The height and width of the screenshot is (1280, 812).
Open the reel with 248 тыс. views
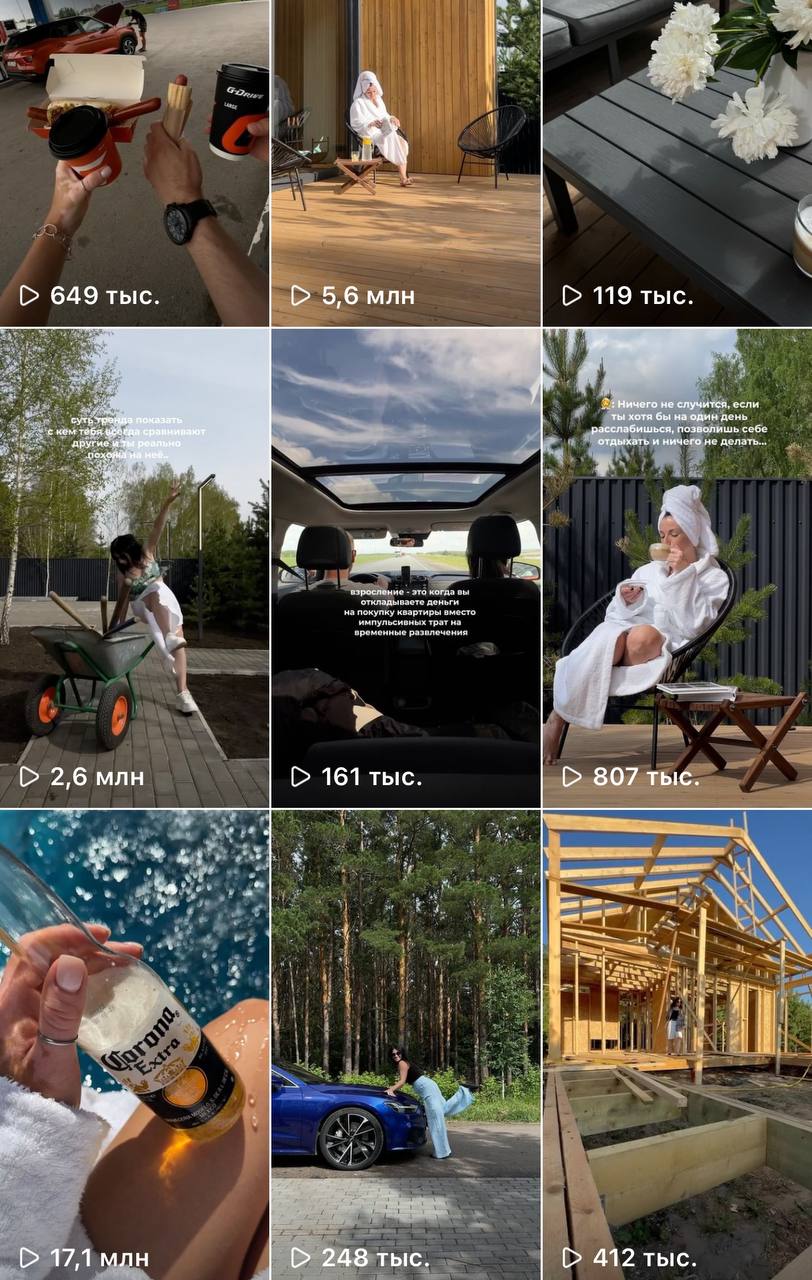tap(405, 1045)
